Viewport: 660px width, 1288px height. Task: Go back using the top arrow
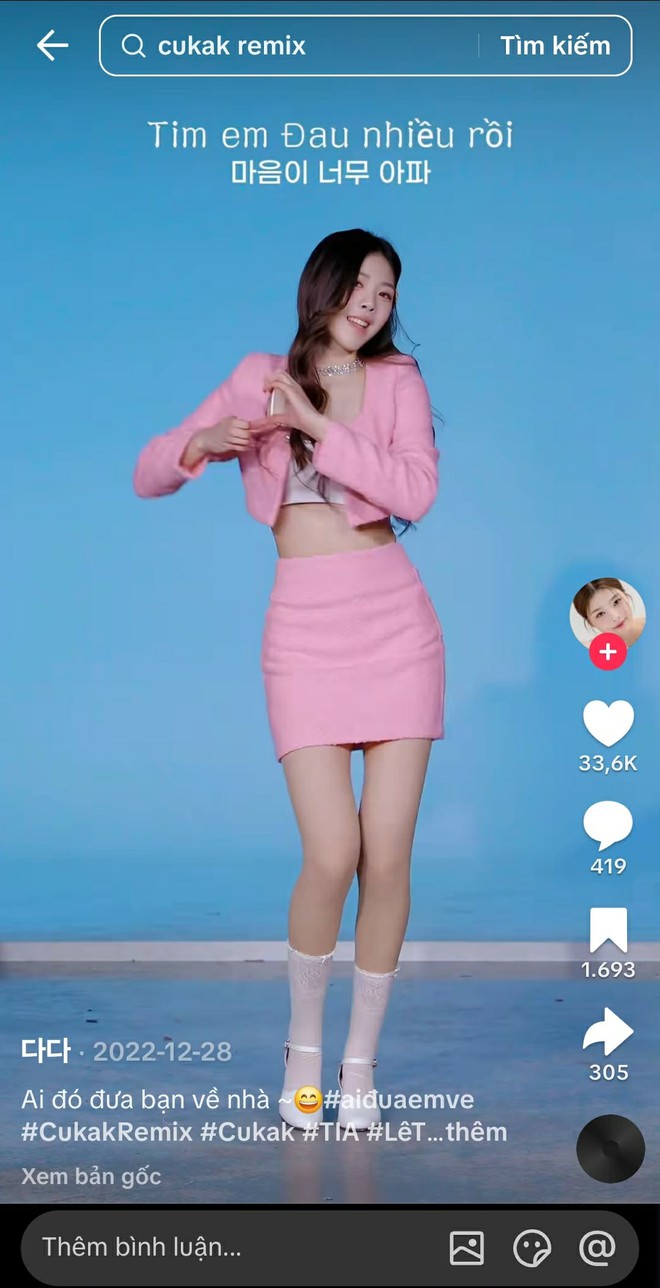click(x=52, y=45)
